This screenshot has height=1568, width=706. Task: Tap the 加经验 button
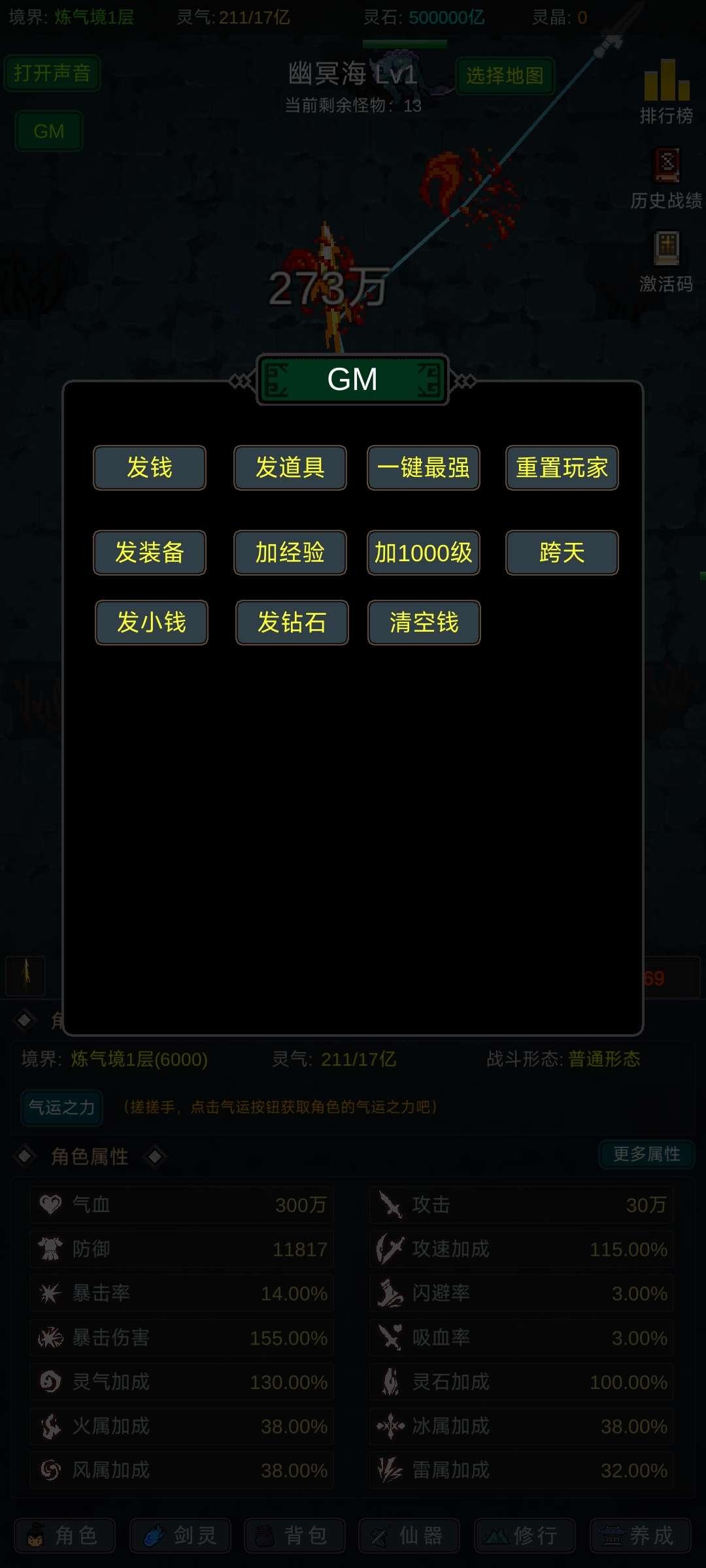point(290,553)
